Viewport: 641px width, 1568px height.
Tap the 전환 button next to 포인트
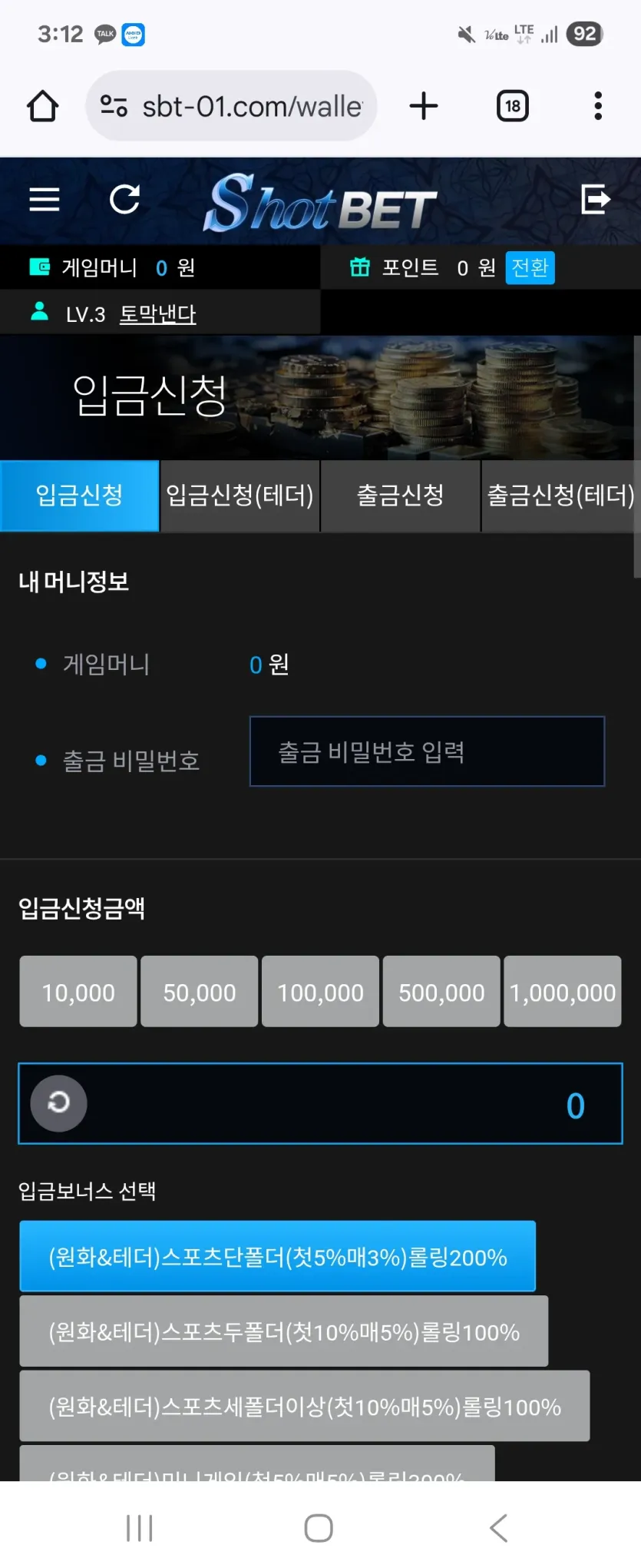click(x=530, y=267)
